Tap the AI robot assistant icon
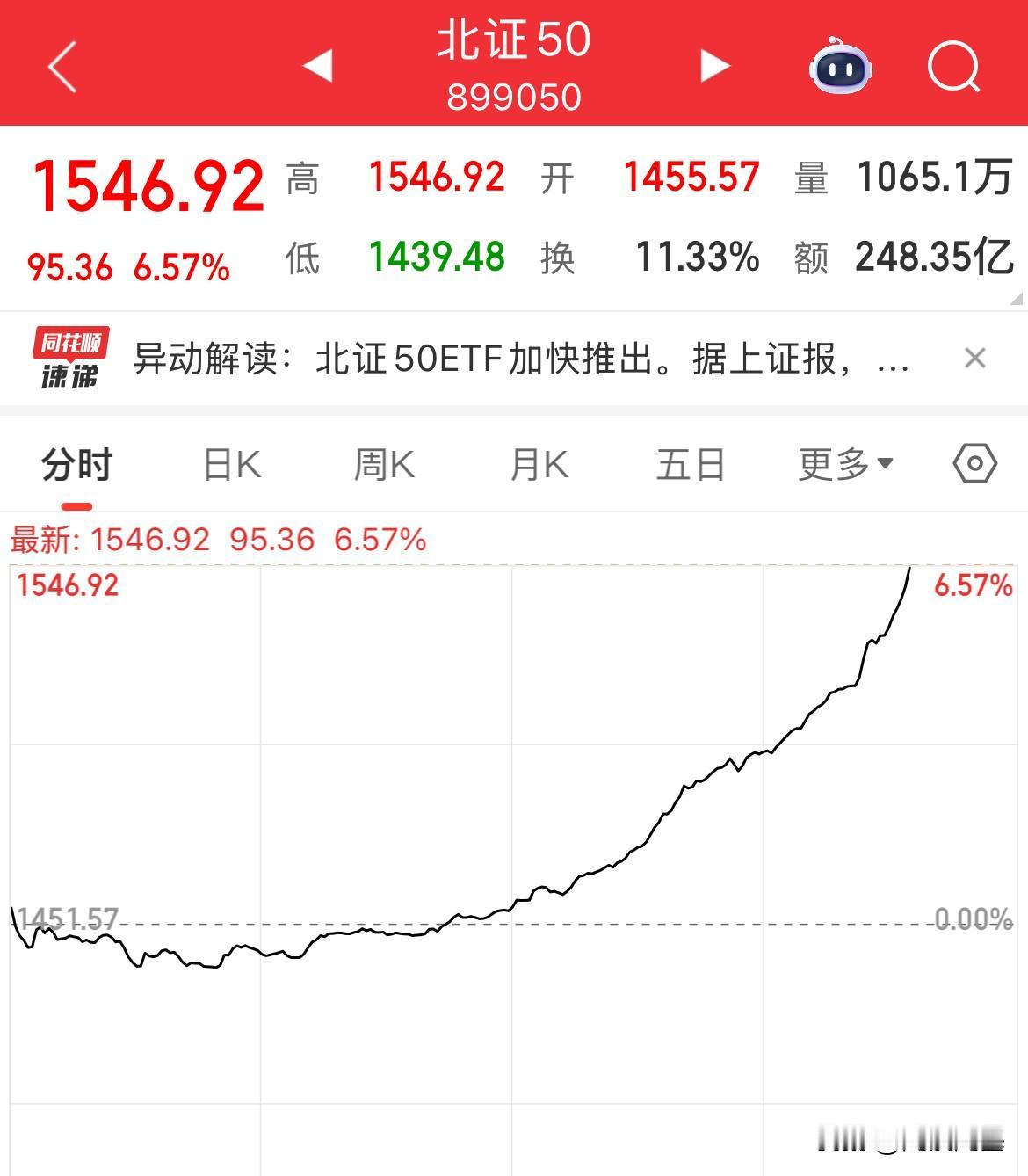 (x=841, y=65)
